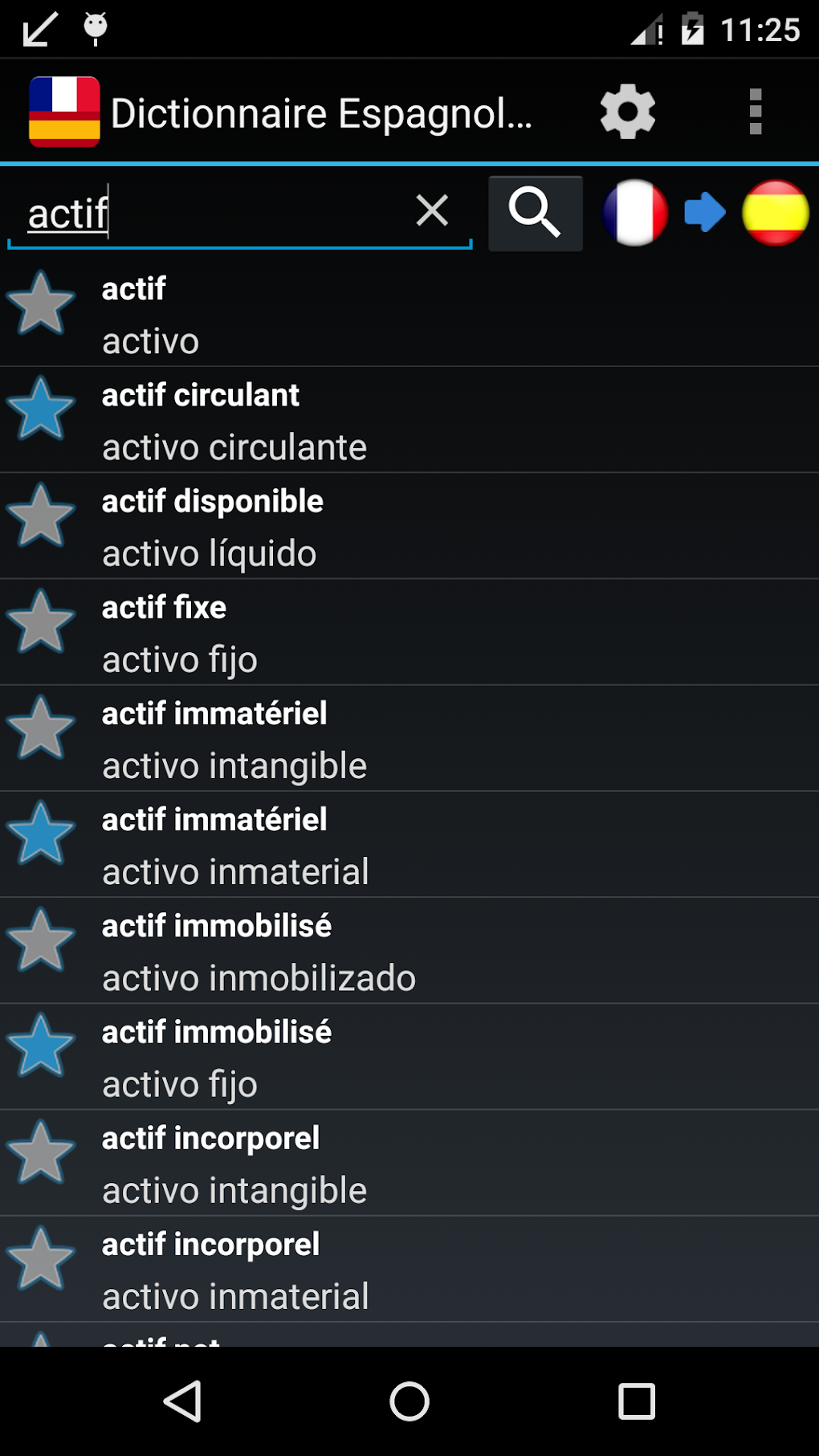819x1456 pixels.
Task: Star actif incorporel – activo inmaterial
Action: tap(41, 1259)
